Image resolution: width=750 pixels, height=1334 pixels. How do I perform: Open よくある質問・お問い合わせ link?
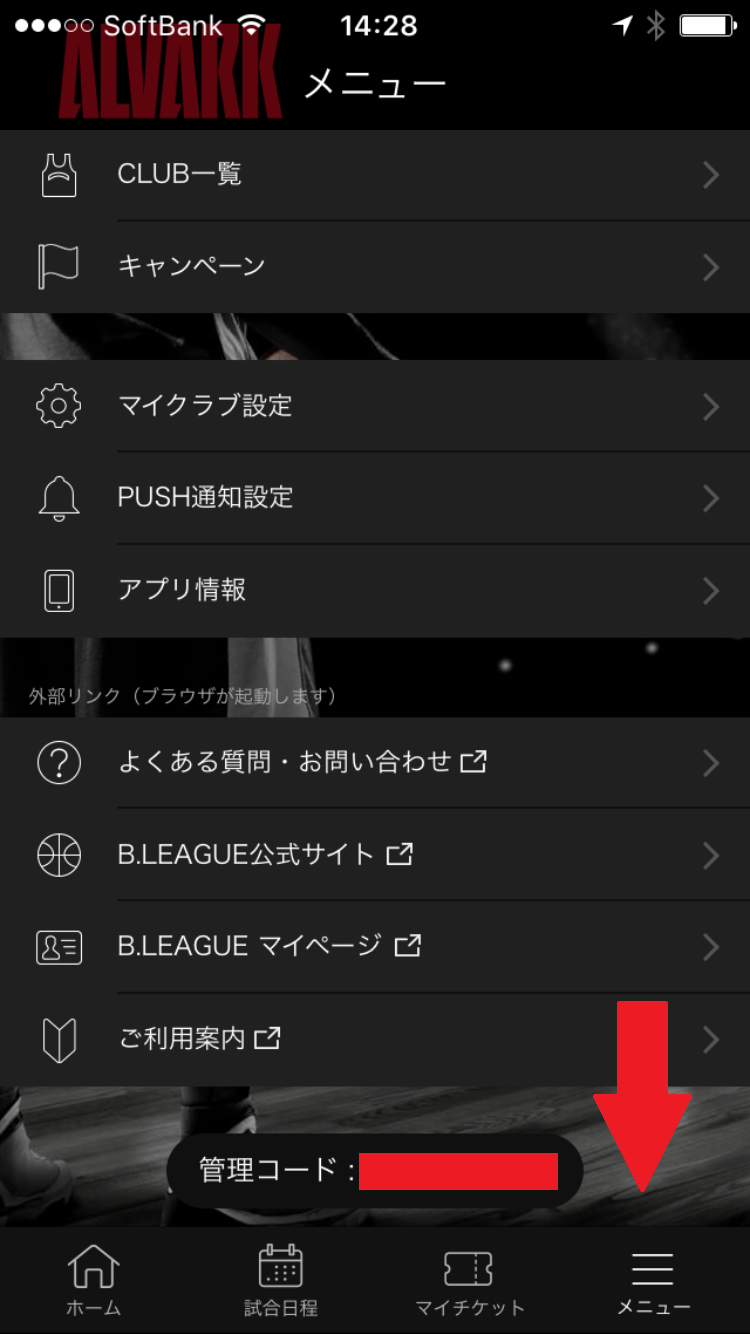(375, 763)
